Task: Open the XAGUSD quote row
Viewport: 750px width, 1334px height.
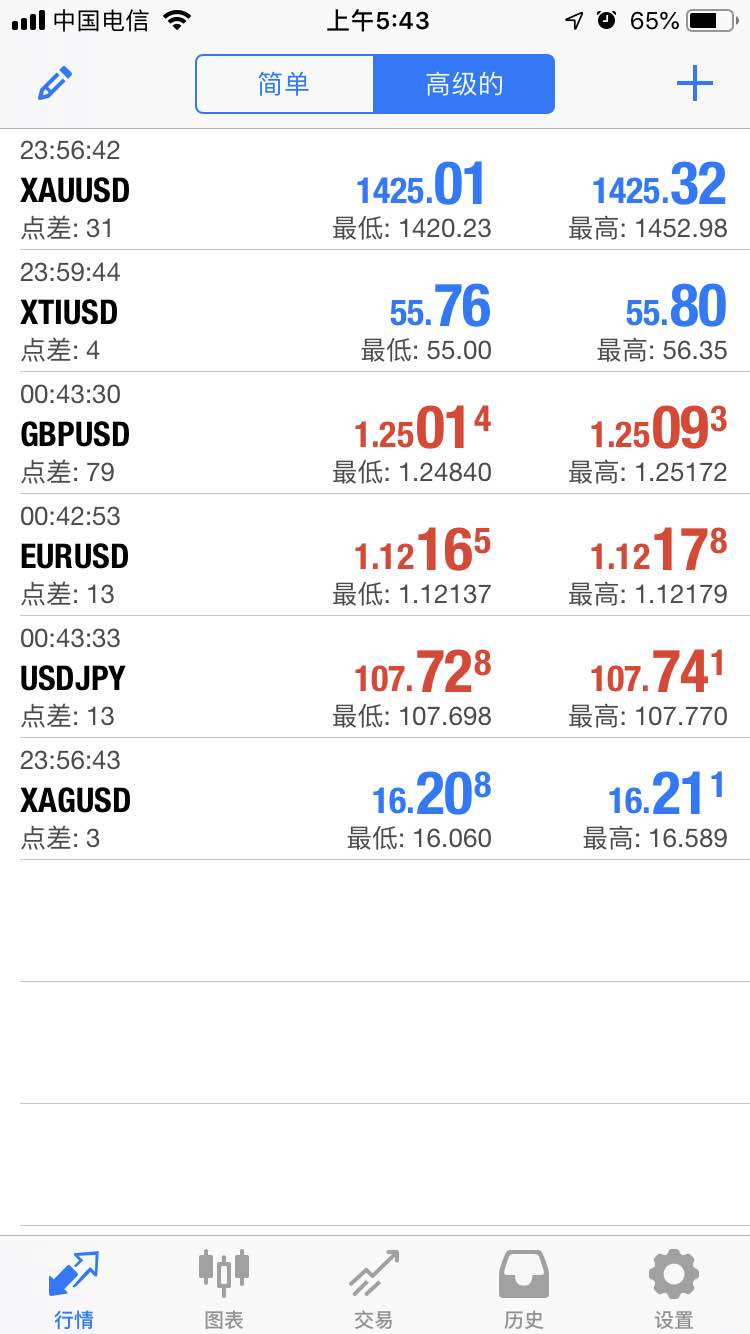Action: (x=375, y=799)
